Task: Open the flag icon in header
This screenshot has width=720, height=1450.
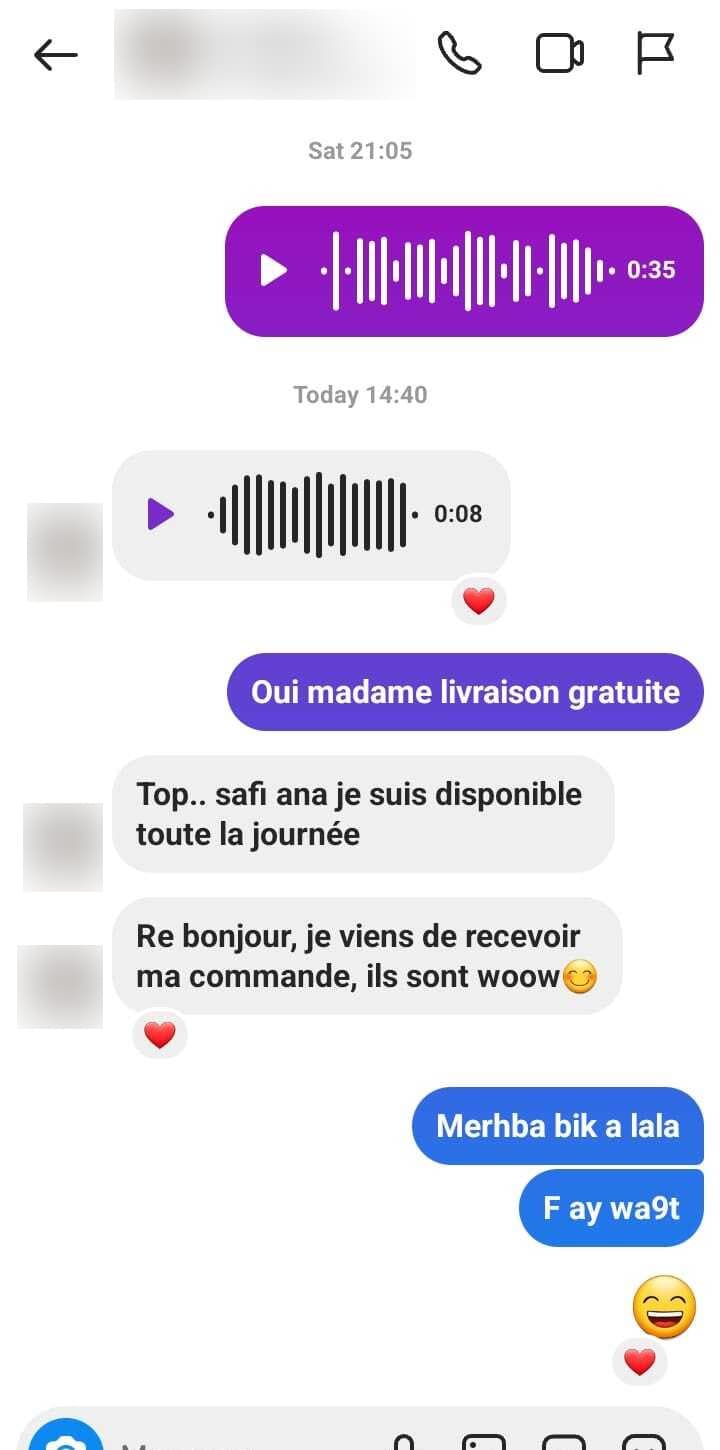Action: [655, 54]
